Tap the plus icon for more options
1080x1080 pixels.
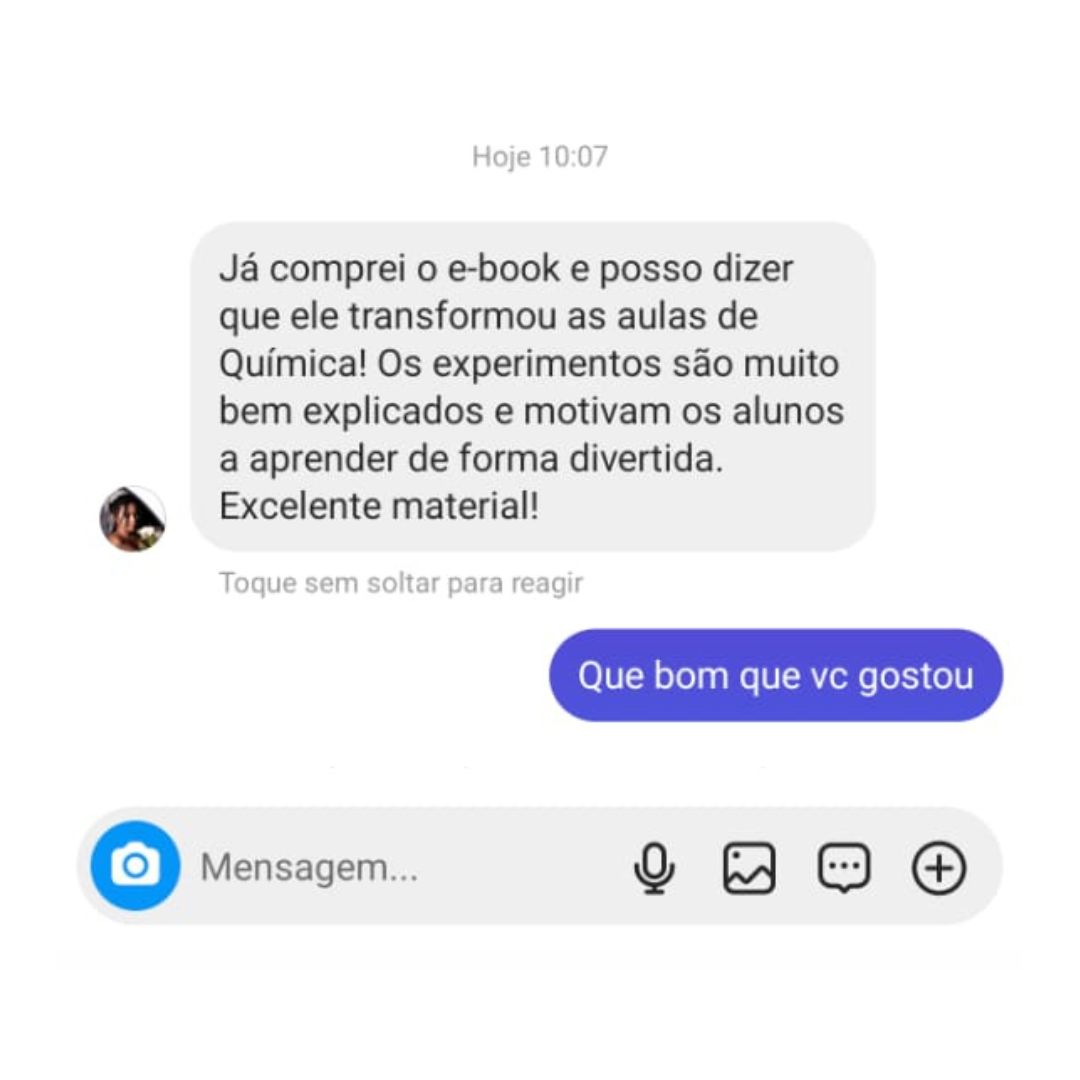point(939,868)
